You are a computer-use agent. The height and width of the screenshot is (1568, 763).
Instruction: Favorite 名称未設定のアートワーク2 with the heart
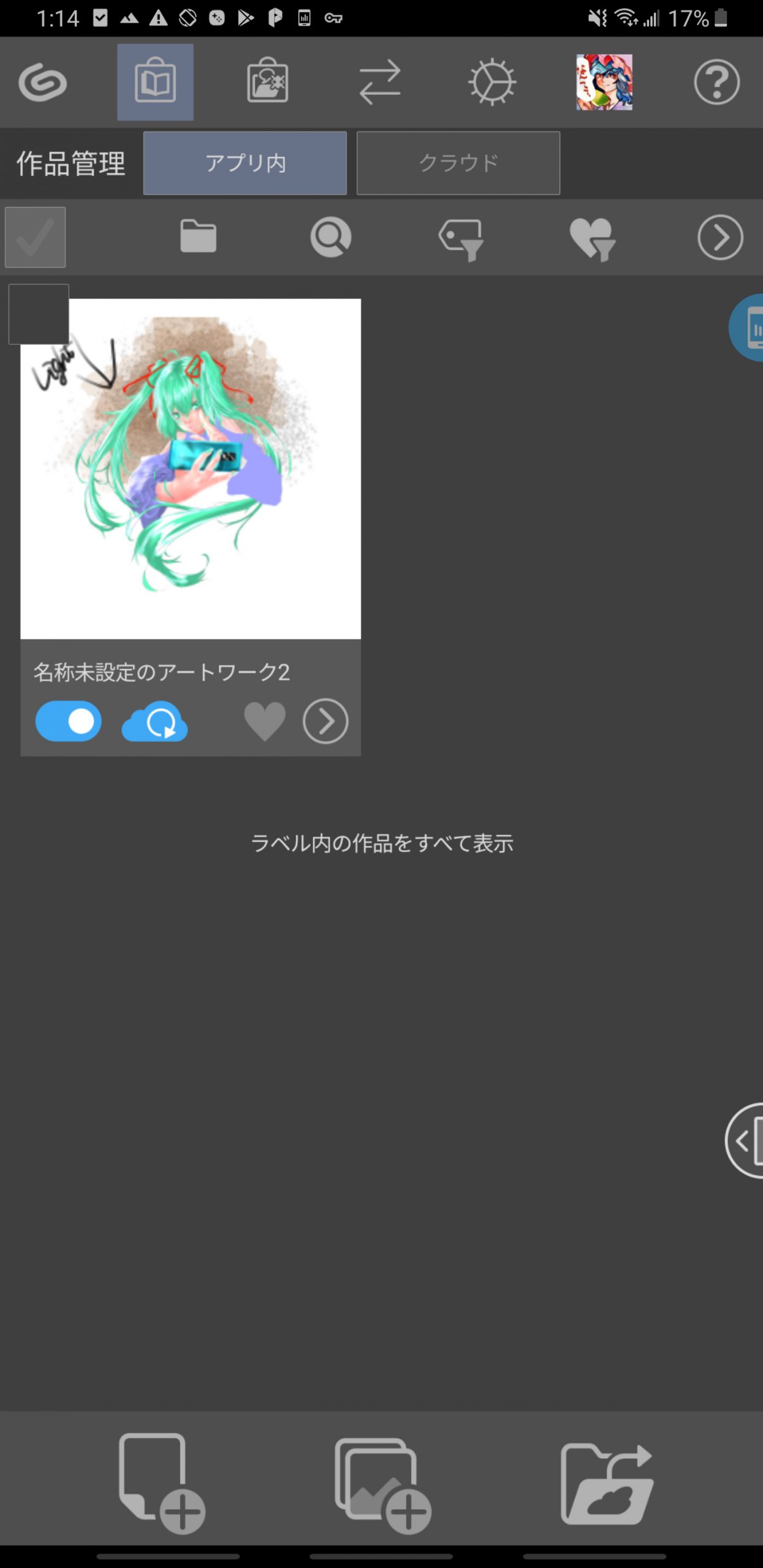coord(265,722)
